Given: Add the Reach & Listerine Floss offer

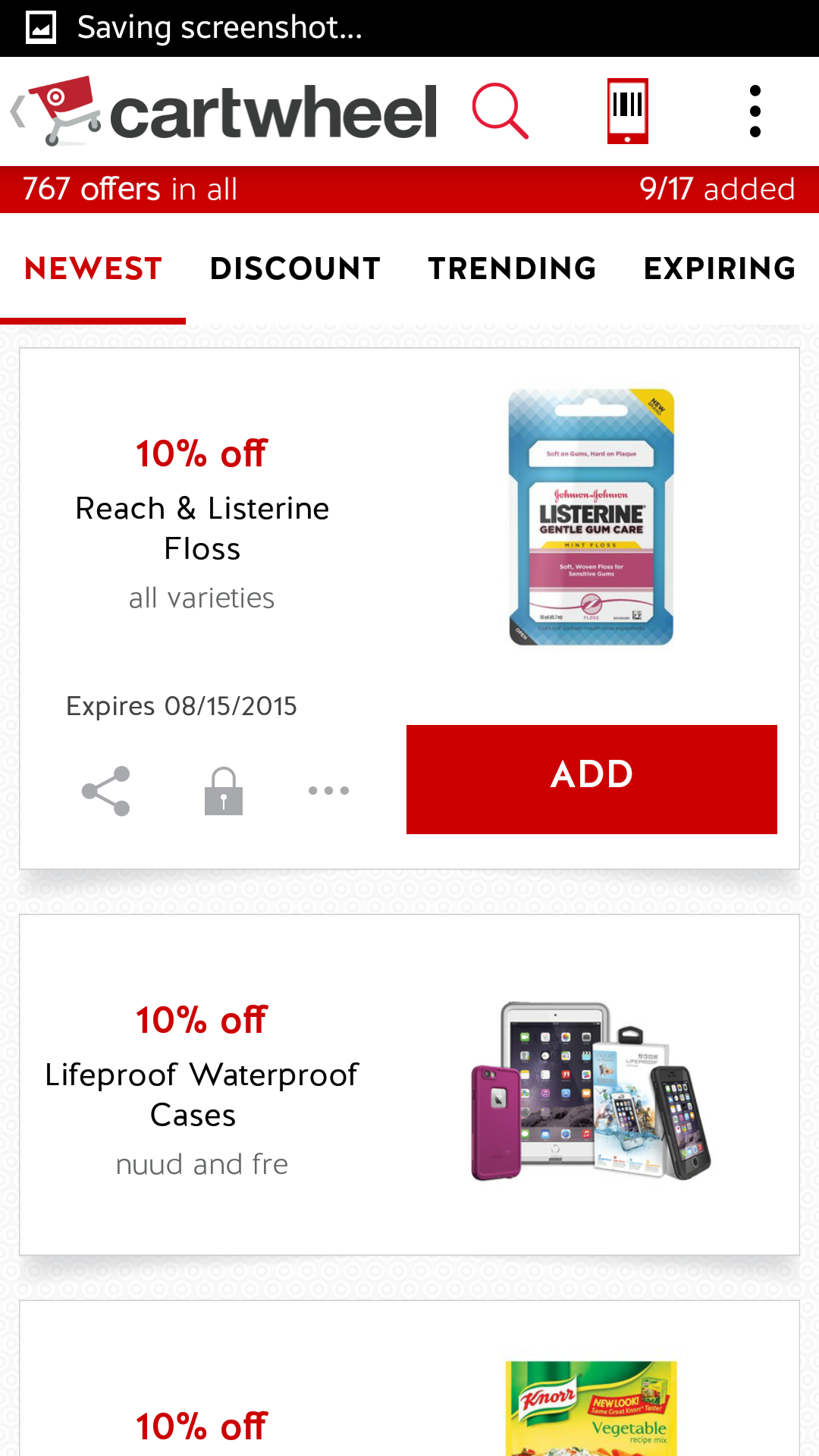Looking at the screenshot, I should click(591, 779).
